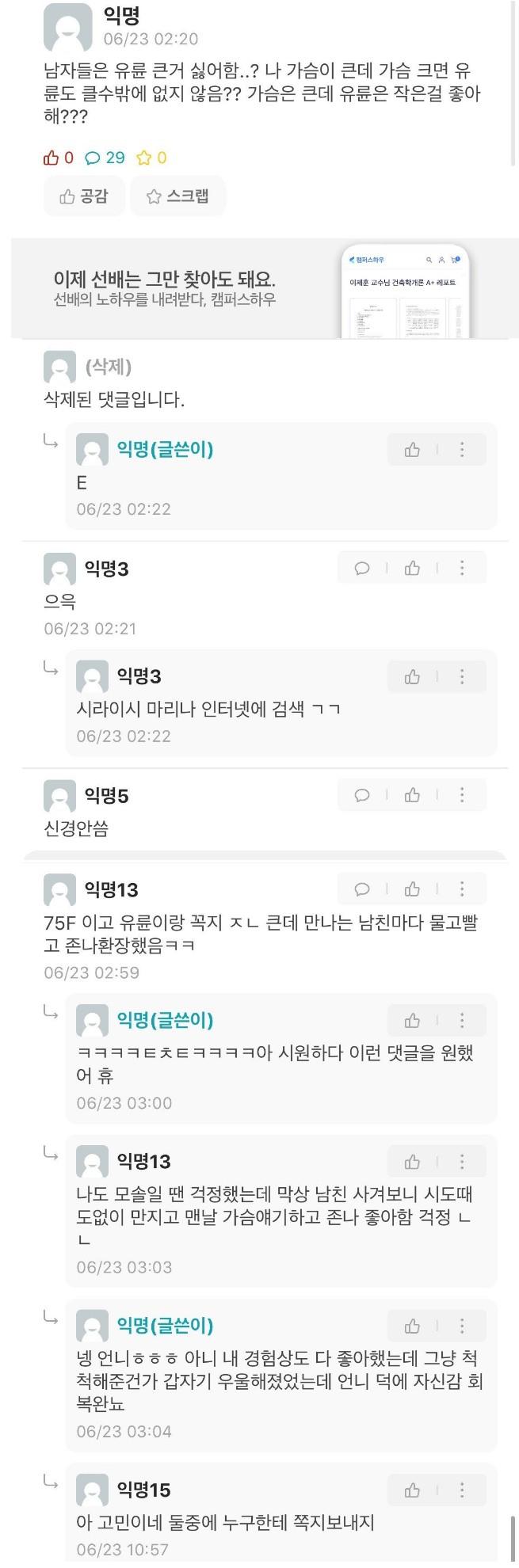Like the author's reply "아 시원하다"
Viewport: 519px width, 1568px height.
(x=412, y=1020)
